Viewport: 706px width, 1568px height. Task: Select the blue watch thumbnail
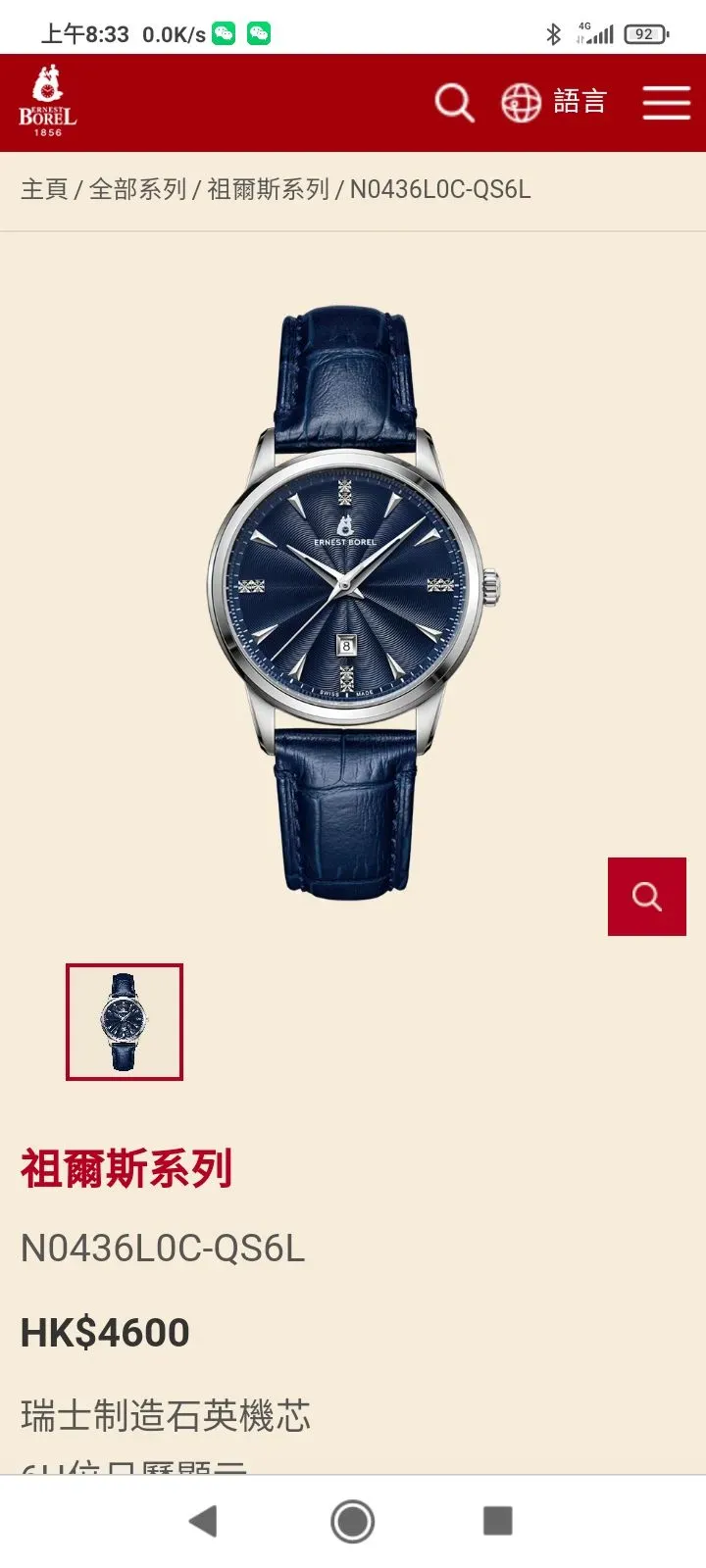(x=125, y=1022)
